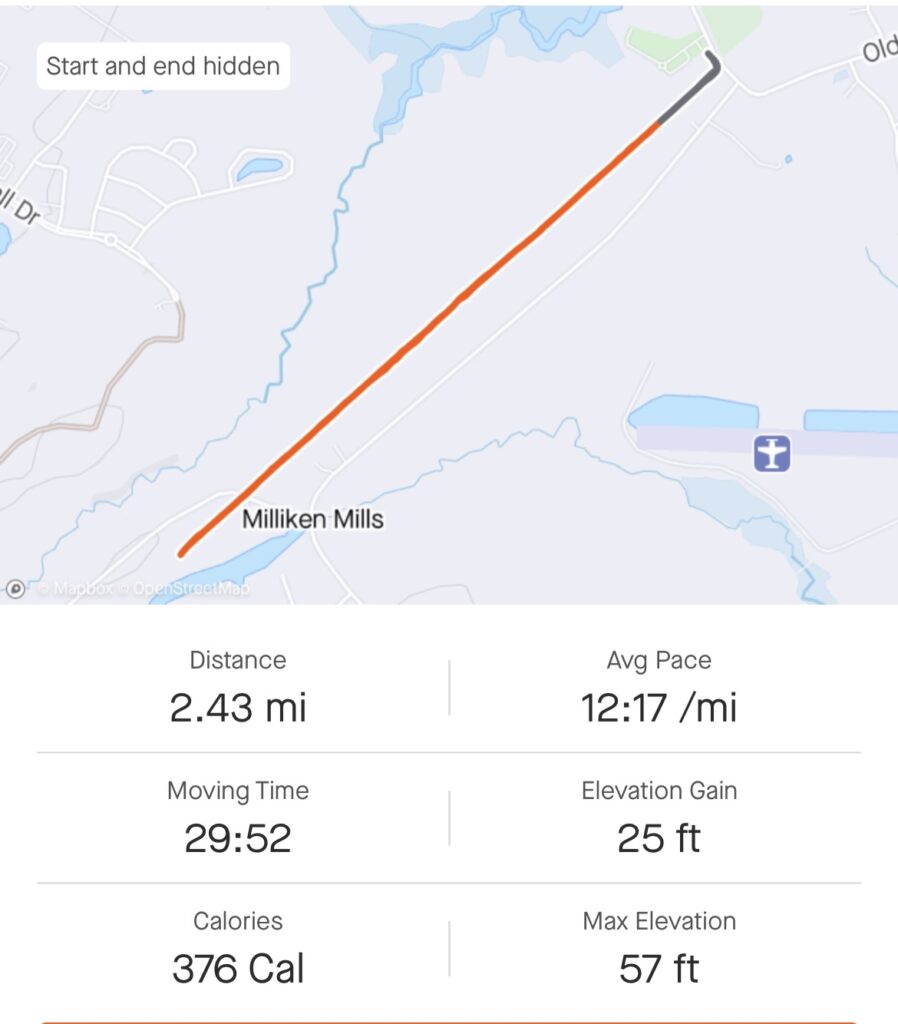Tap the Mapbox attribution info icon
The height and width of the screenshot is (1024, 898).
tap(16, 589)
